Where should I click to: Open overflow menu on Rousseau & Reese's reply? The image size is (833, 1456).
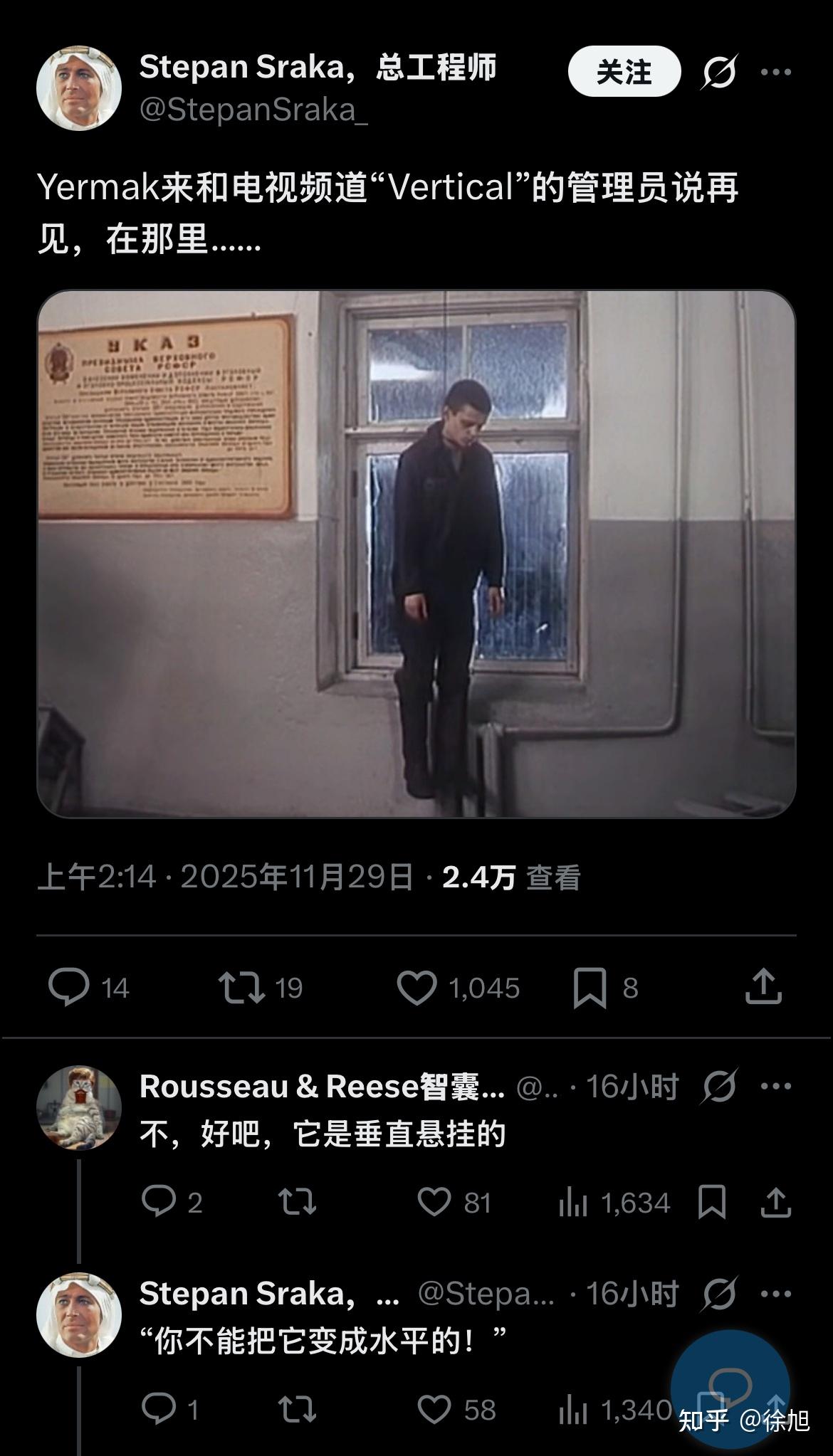coord(776,1087)
